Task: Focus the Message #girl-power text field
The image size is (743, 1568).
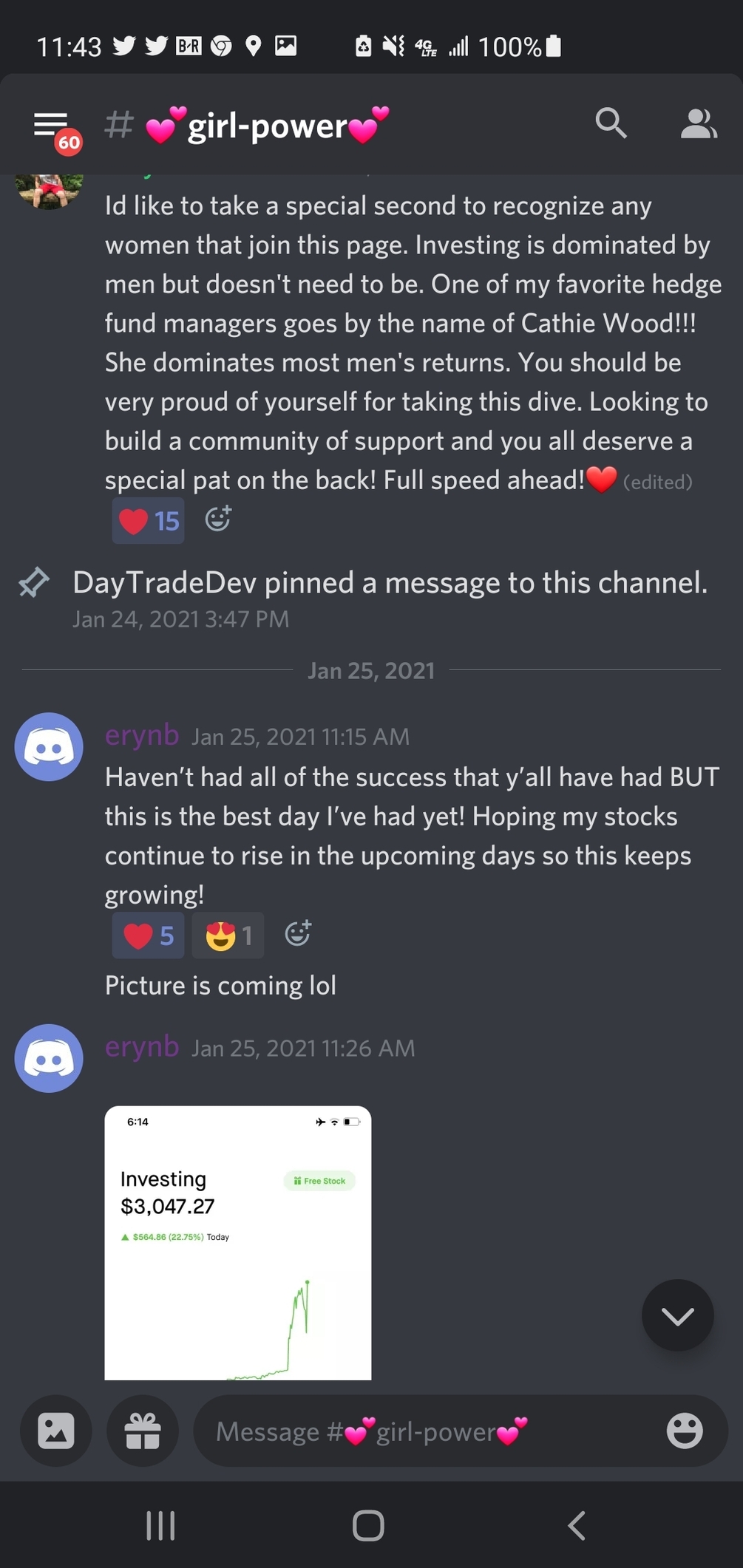Action: [x=429, y=1431]
